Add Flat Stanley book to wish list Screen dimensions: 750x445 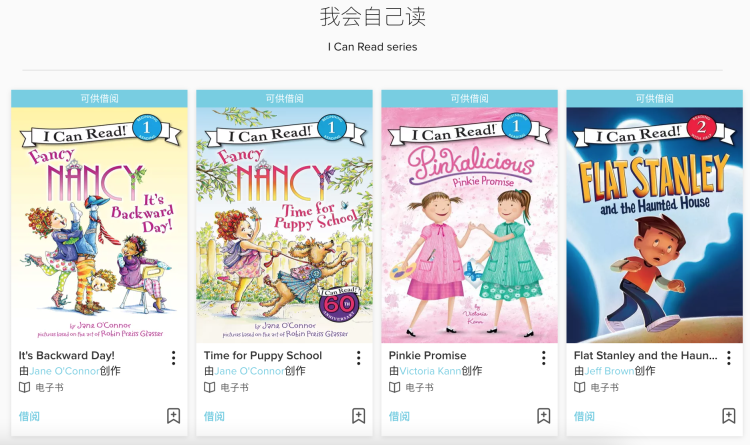(x=729, y=416)
